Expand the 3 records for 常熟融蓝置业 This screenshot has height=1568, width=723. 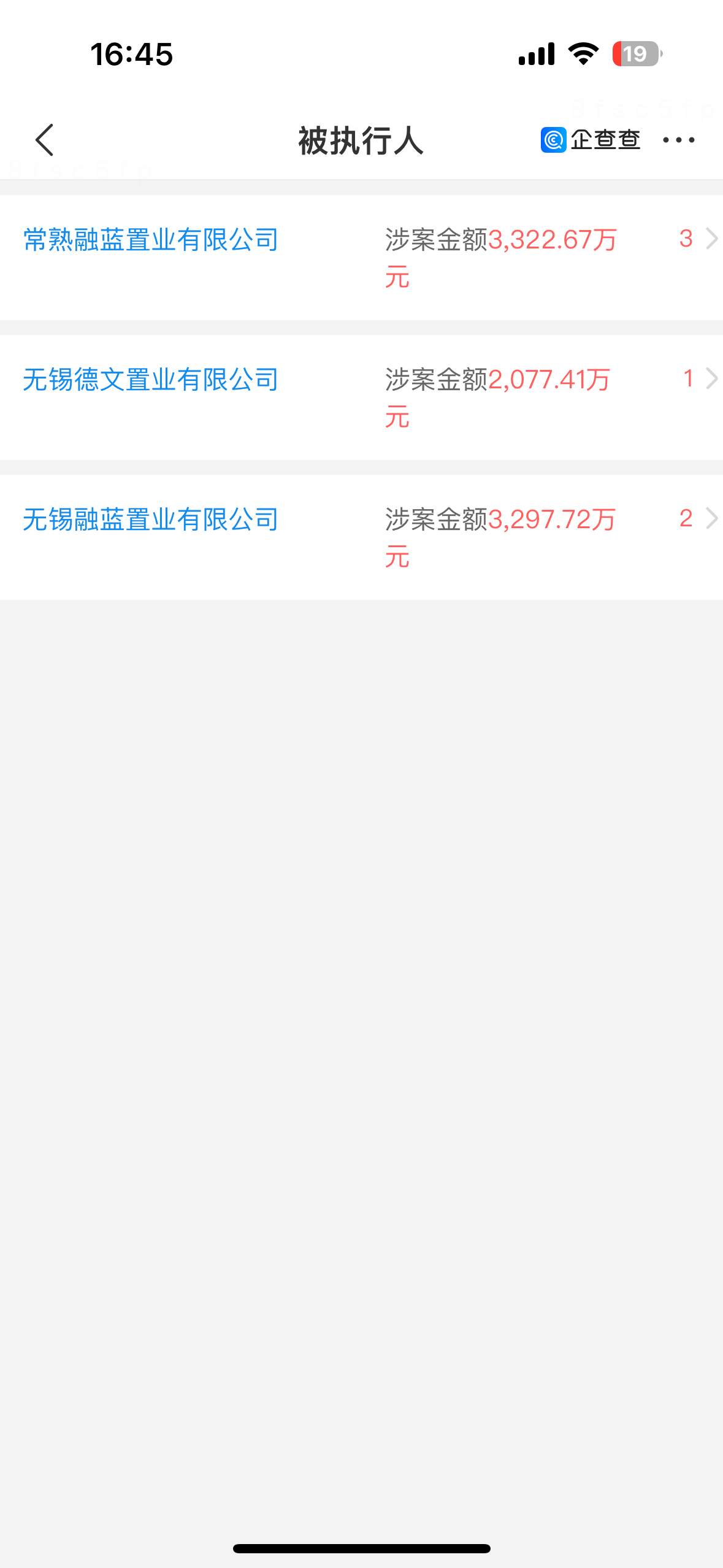698,239
